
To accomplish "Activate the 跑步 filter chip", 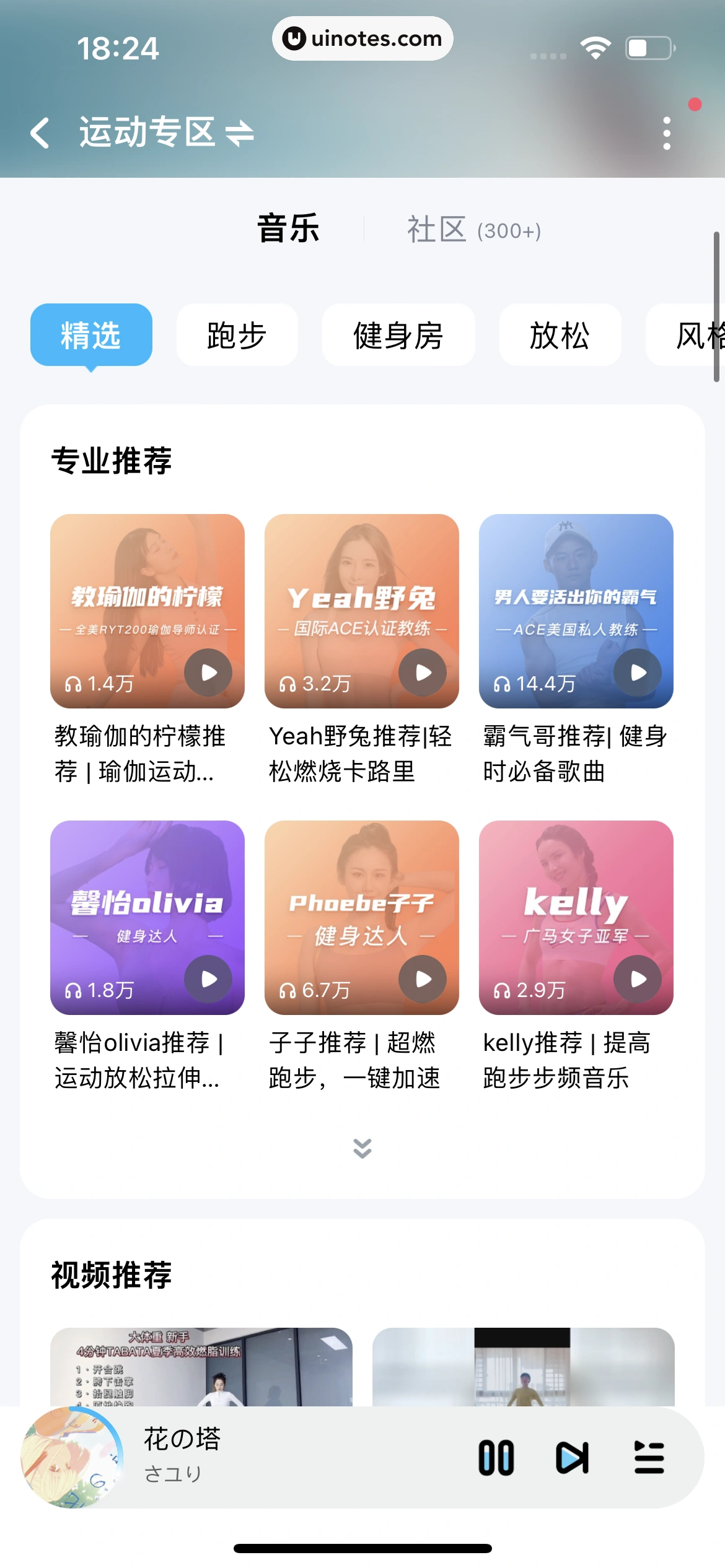I will pos(237,334).
